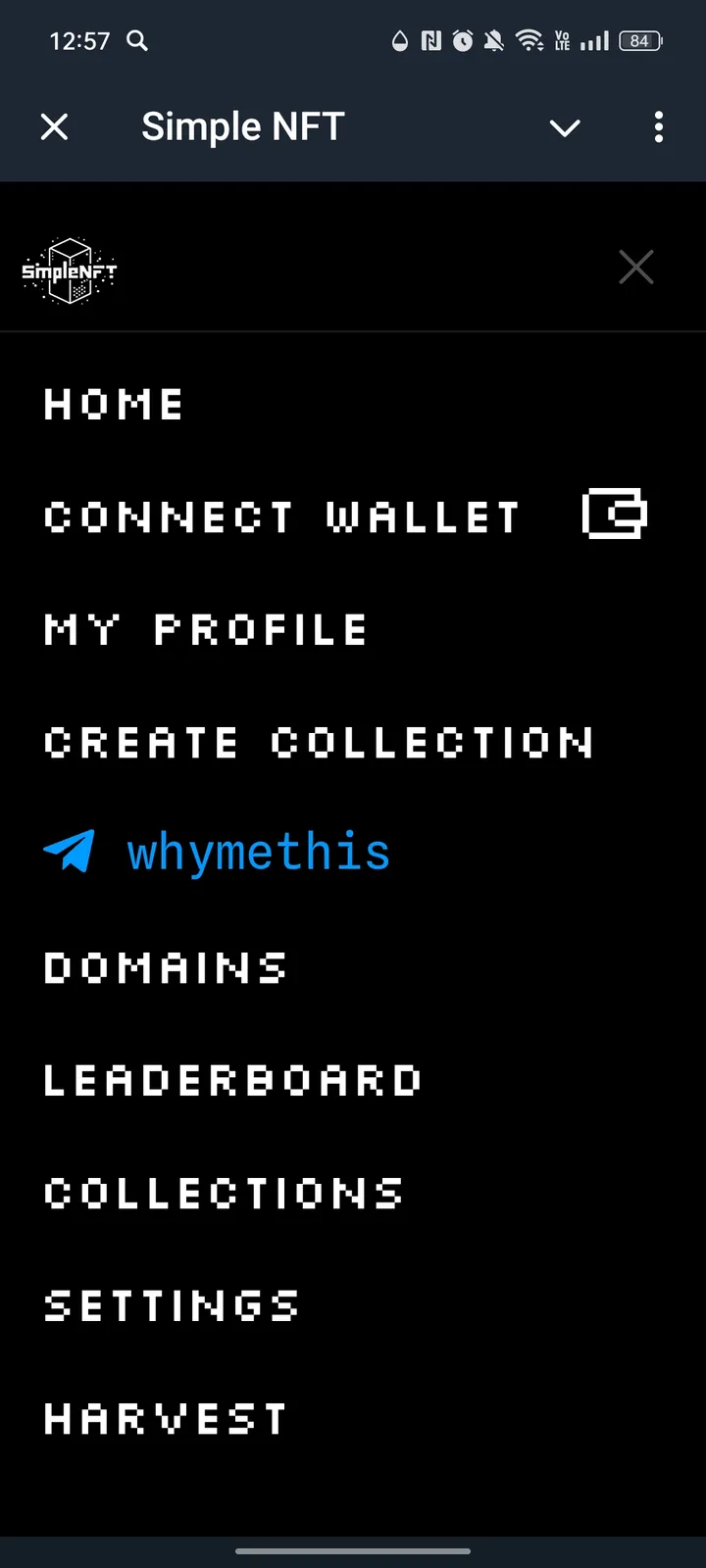Tap the gesture navigation bar at bottom
The height and width of the screenshot is (1568, 706).
[353, 1551]
